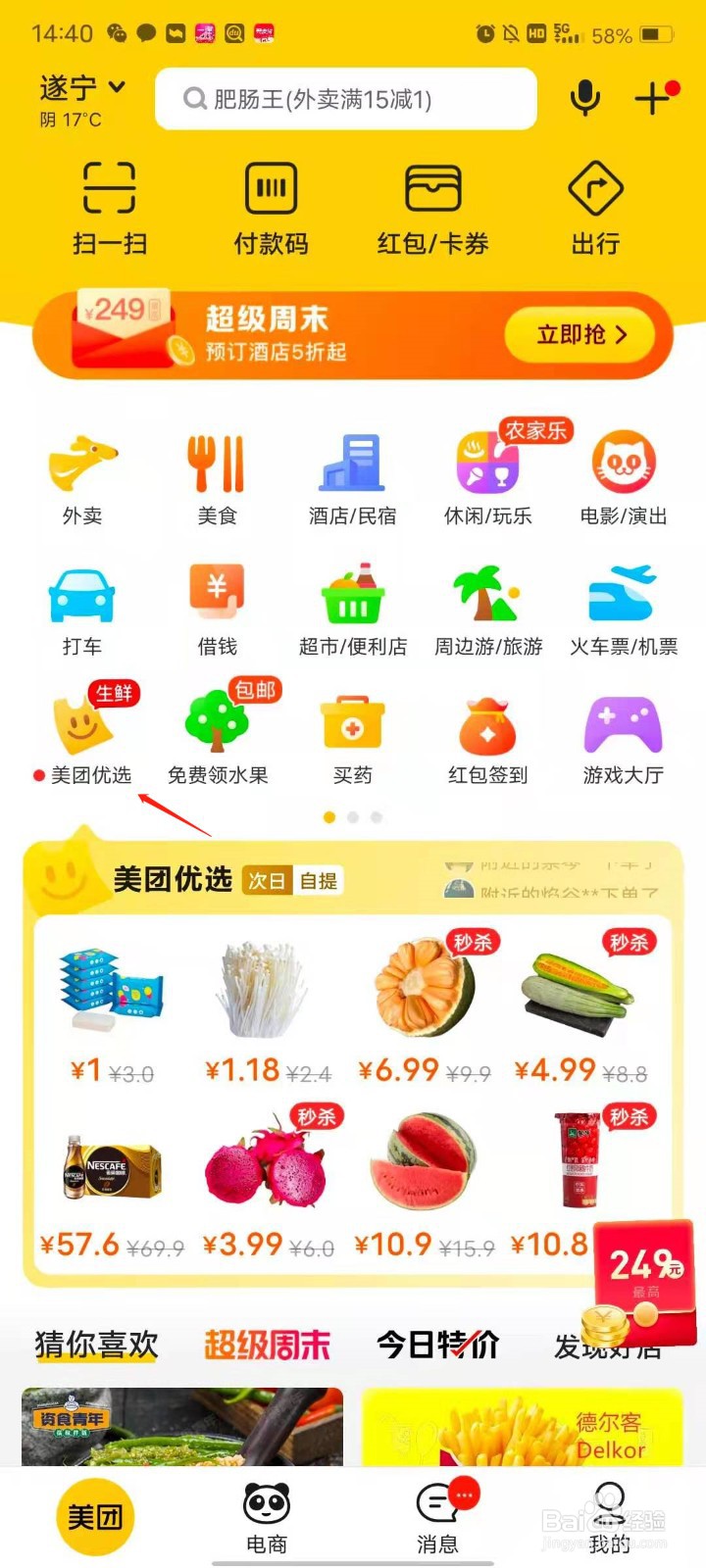Image resolution: width=706 pixels, height=1568 pixels.
Task: Open 酒店/民宿 hotel booking icon
Action: (352, 475)
